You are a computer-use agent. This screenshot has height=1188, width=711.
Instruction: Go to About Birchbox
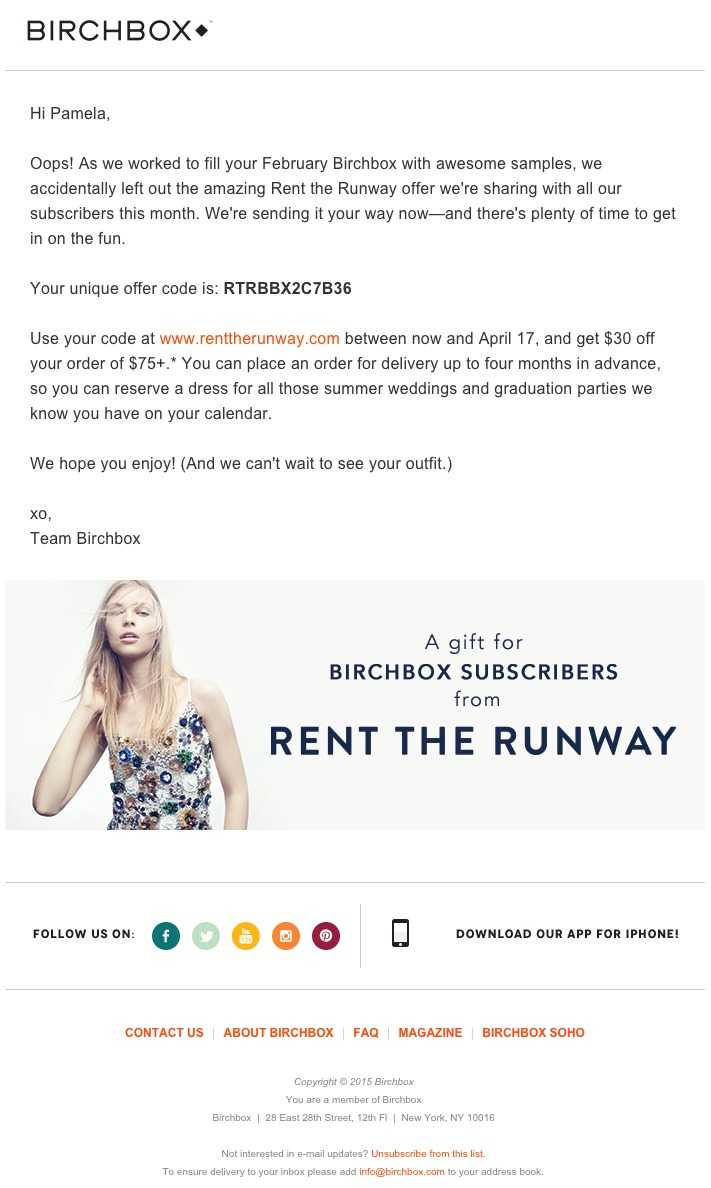(278, 1033)
